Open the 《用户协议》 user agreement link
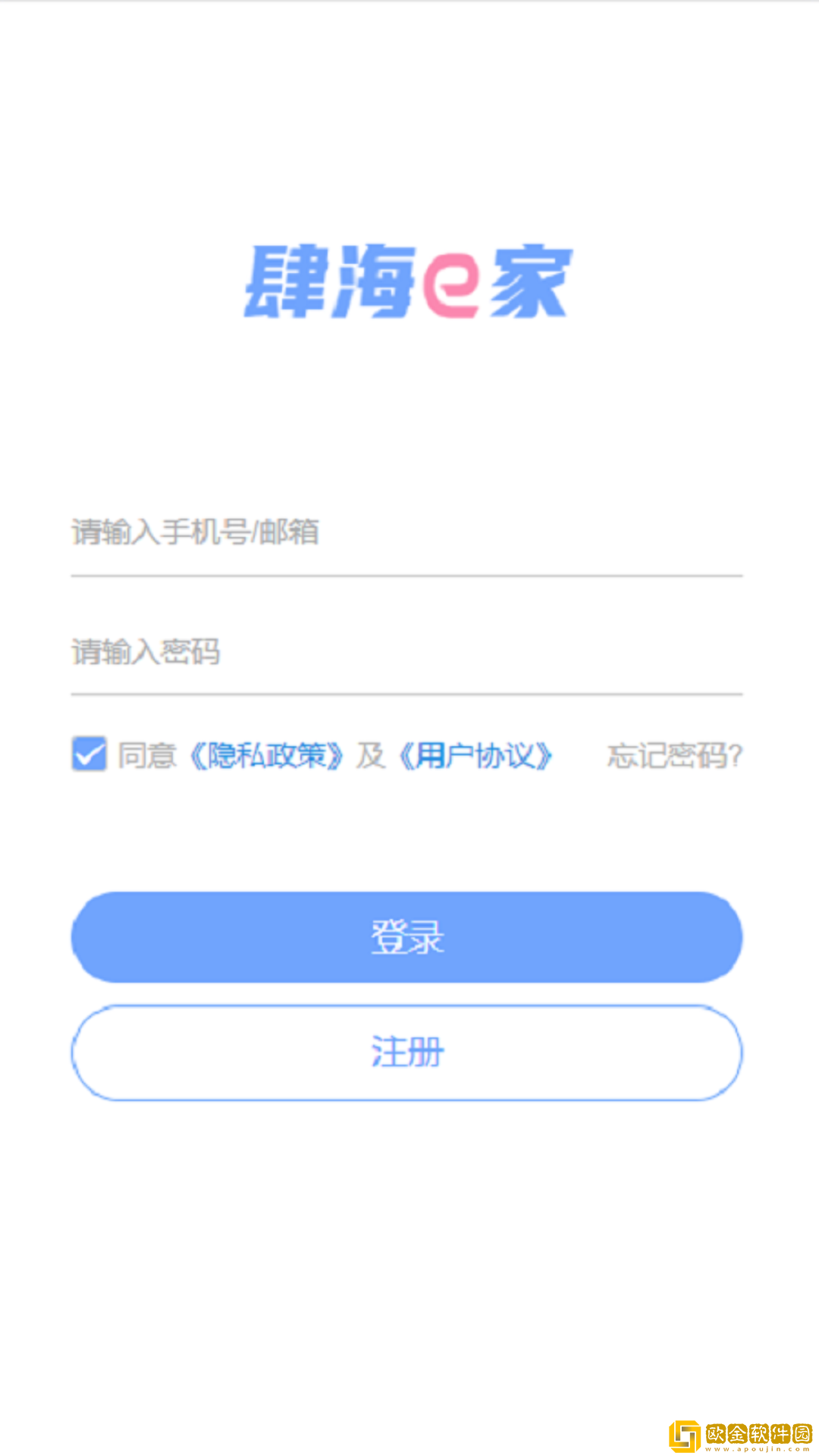 point(476,756)
